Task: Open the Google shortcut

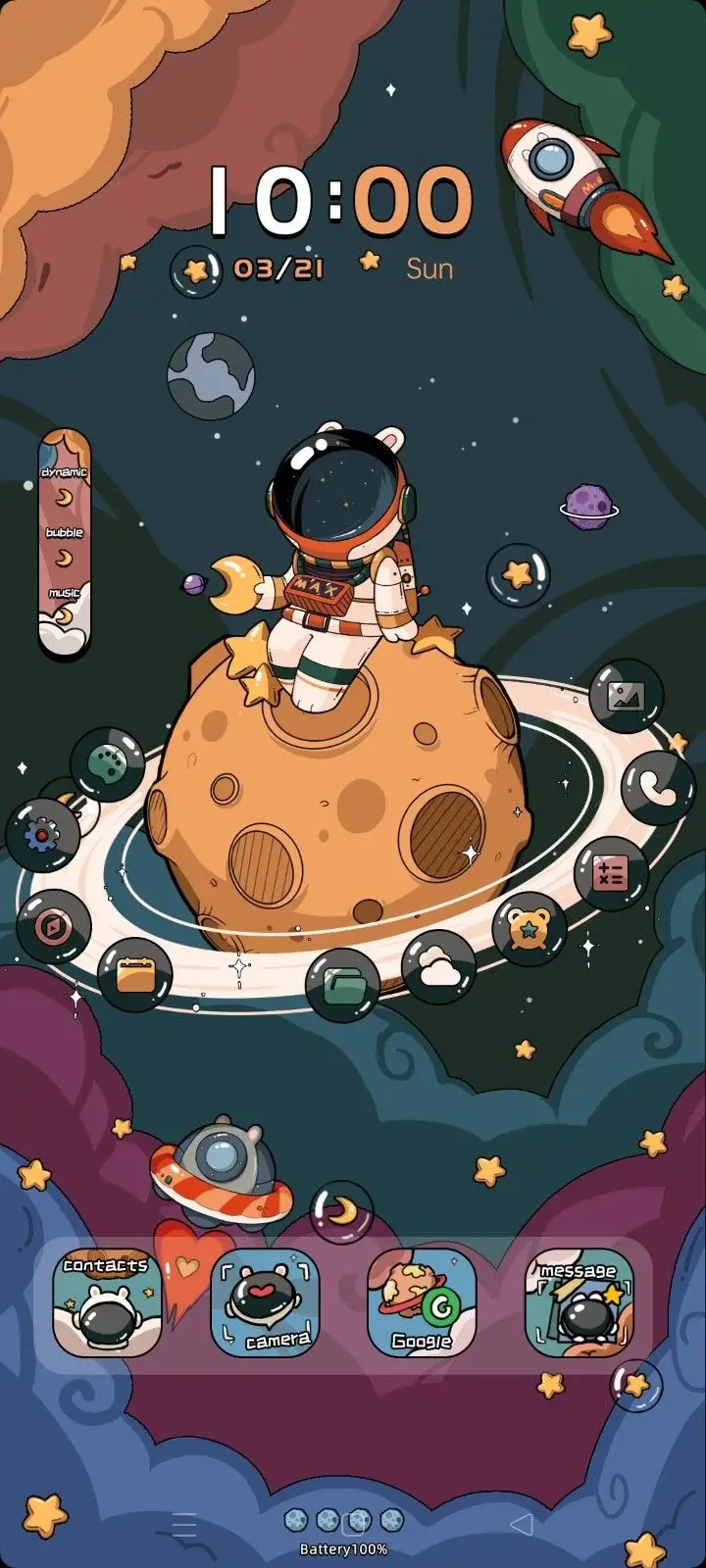Action: (422, 1303)
